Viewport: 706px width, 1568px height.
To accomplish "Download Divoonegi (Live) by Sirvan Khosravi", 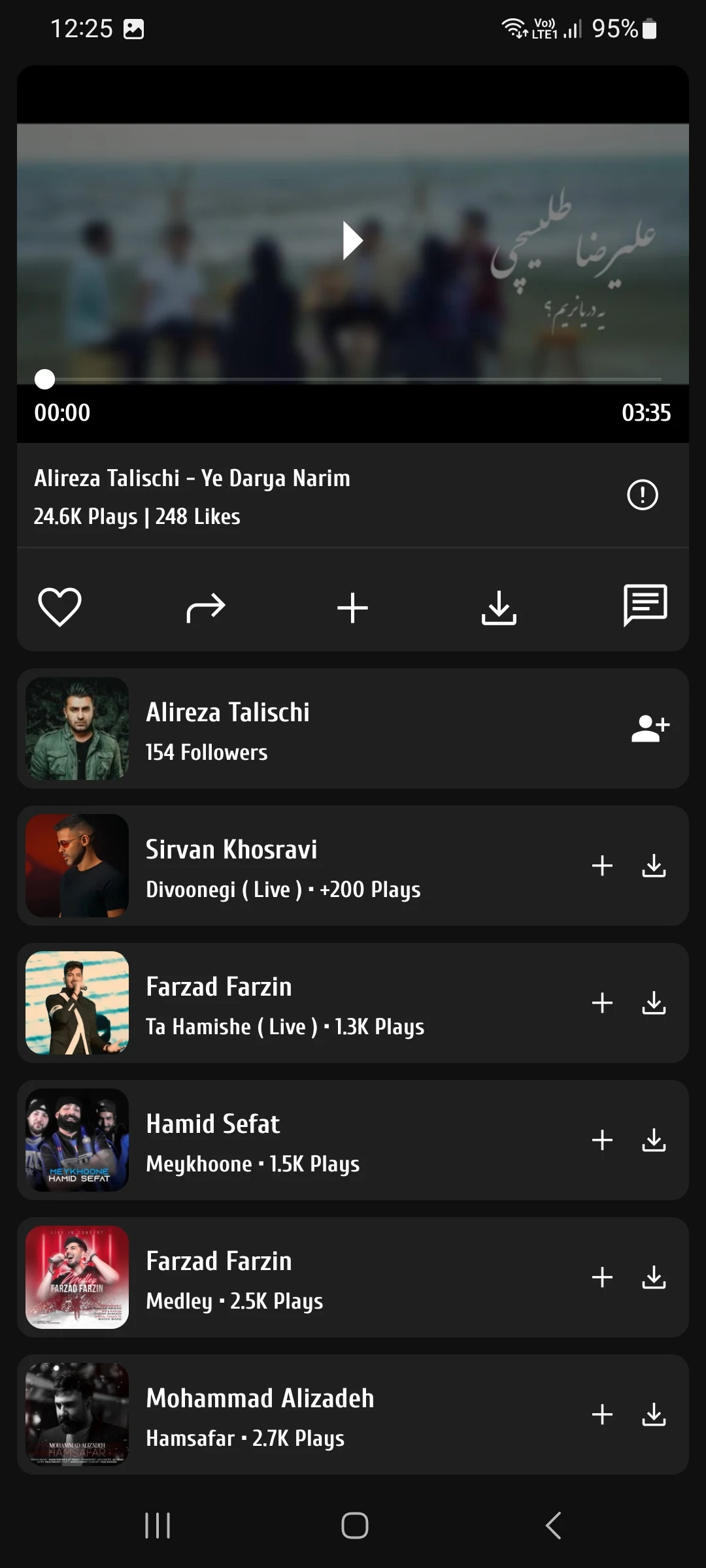I will (654, 866).
